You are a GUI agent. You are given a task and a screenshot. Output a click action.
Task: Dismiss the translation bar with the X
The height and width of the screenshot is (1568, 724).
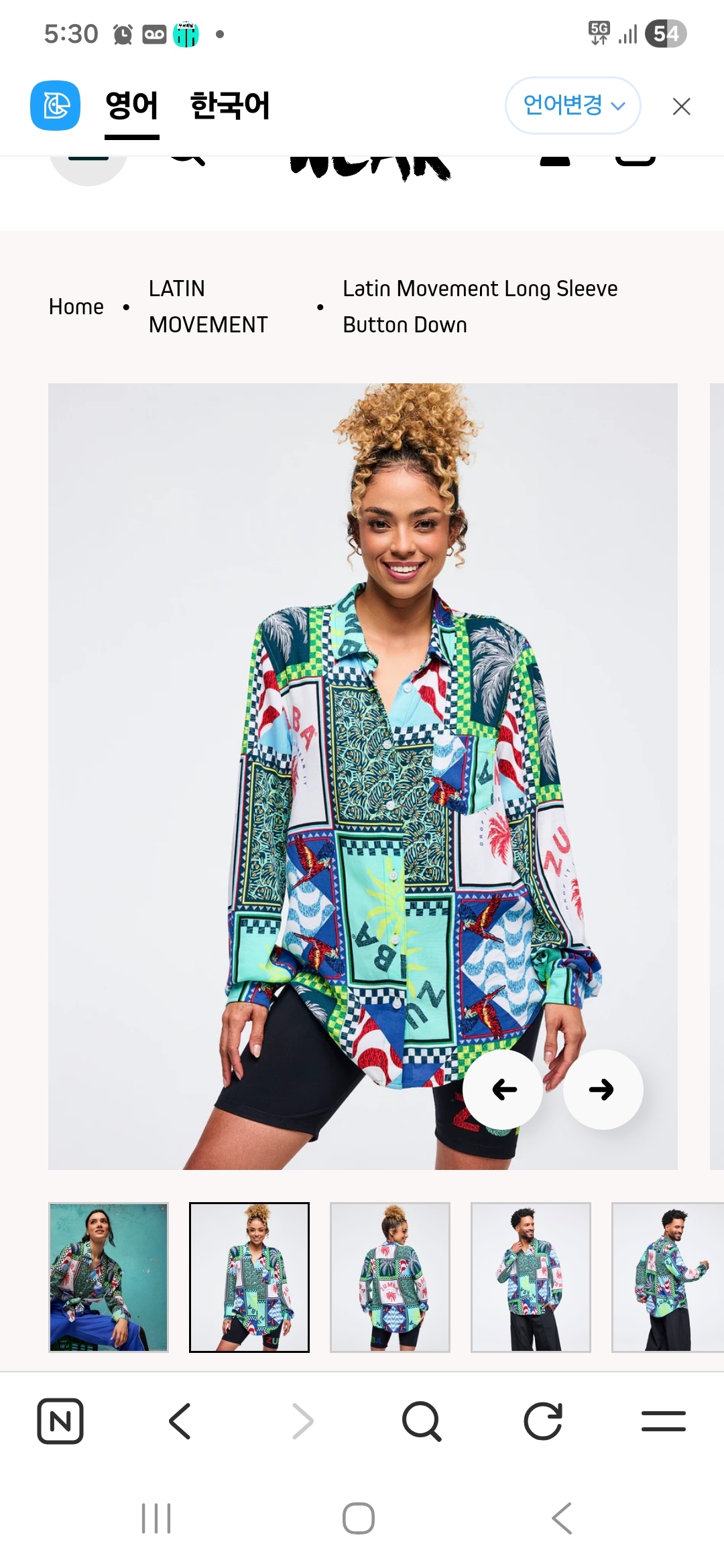[x=681, y=105]
